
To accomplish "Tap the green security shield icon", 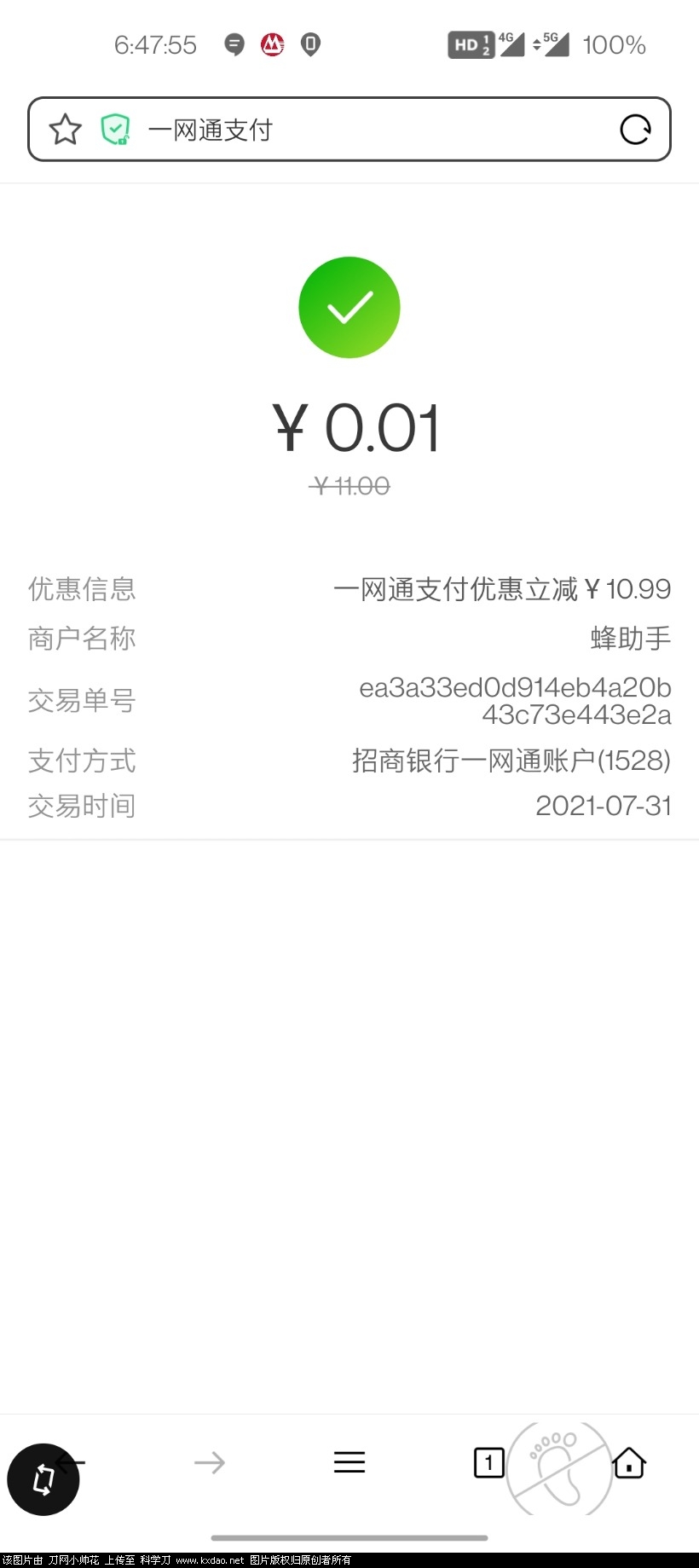I will (114, 129).
